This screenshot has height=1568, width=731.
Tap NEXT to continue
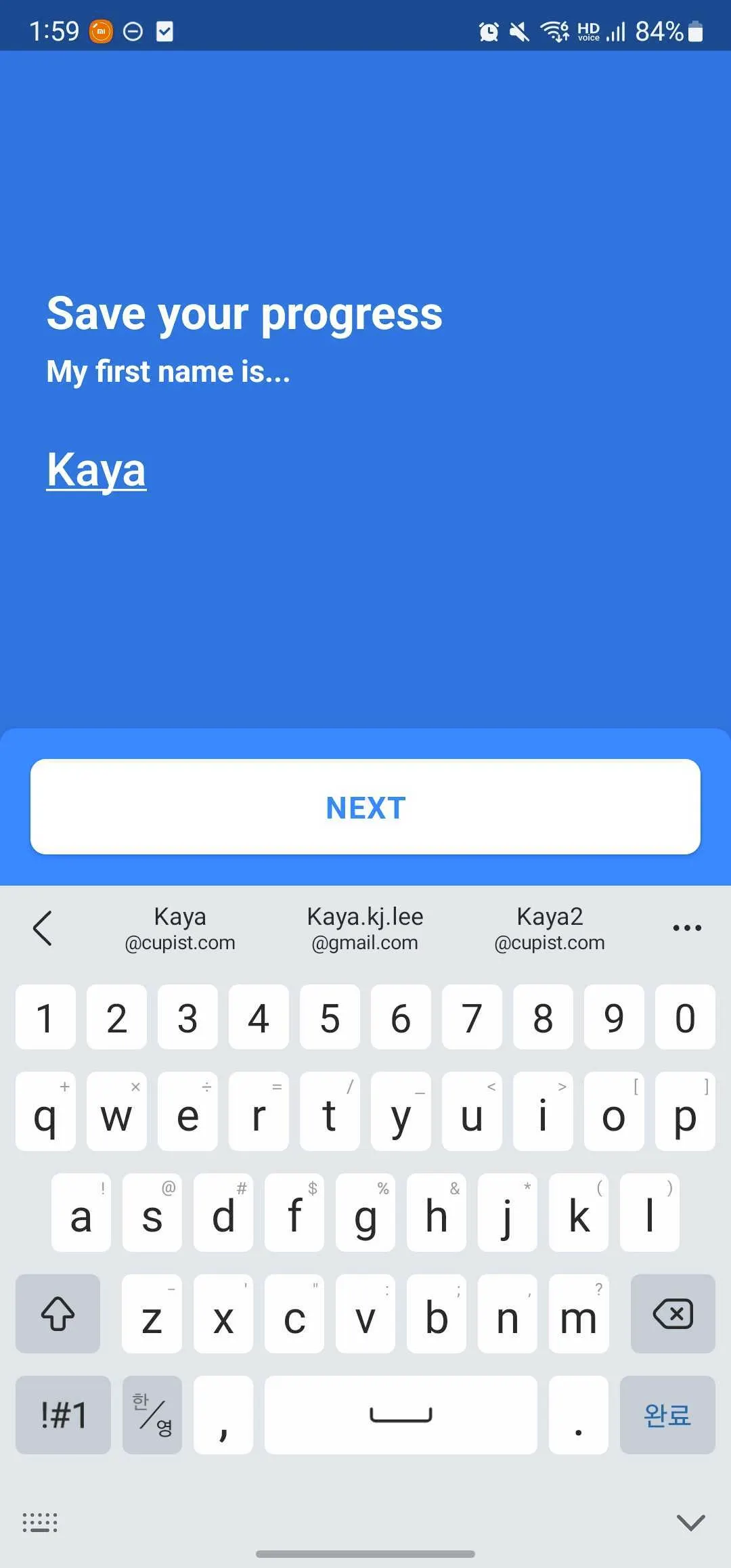[365, 807]
